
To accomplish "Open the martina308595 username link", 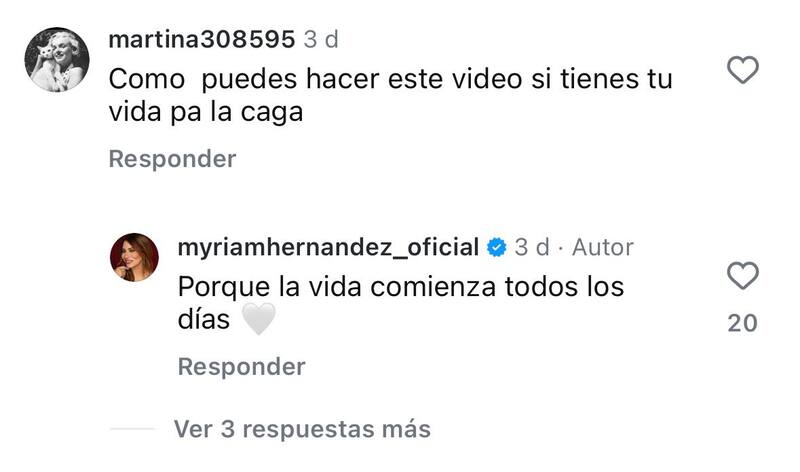I will point(201,40).
